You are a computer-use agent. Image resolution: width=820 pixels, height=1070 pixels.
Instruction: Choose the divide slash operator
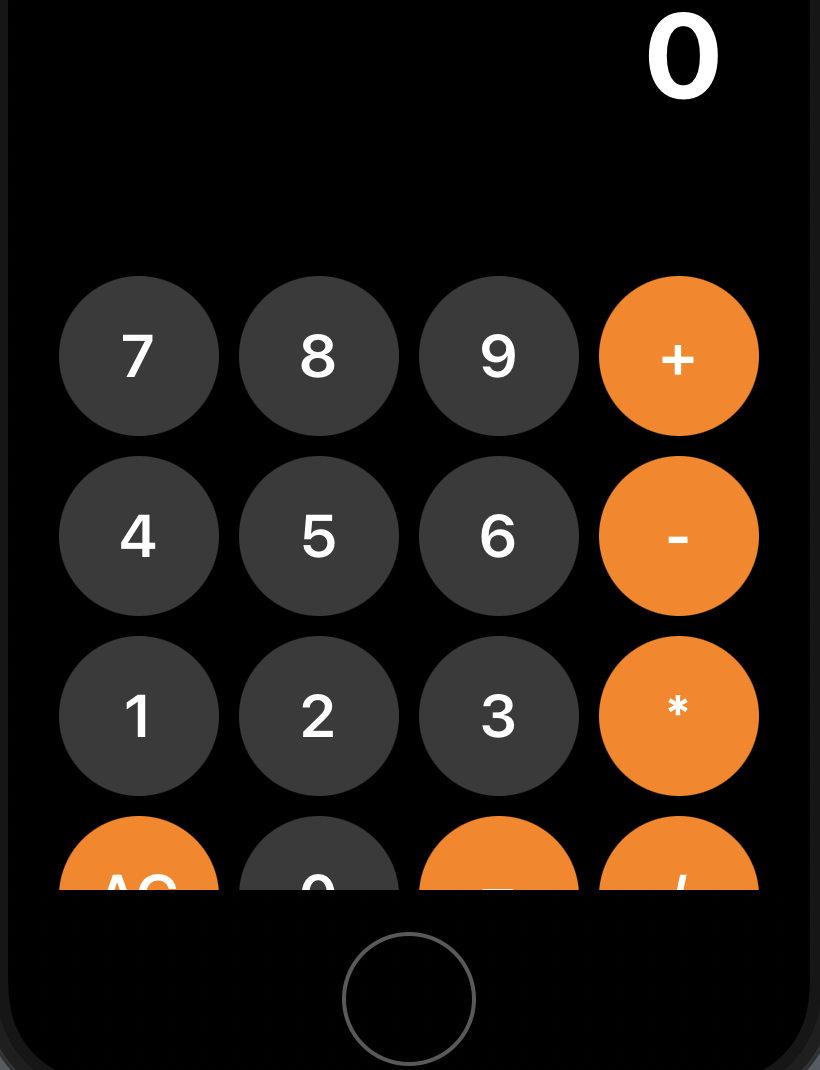pyautogui.click(x=679, y=860)
